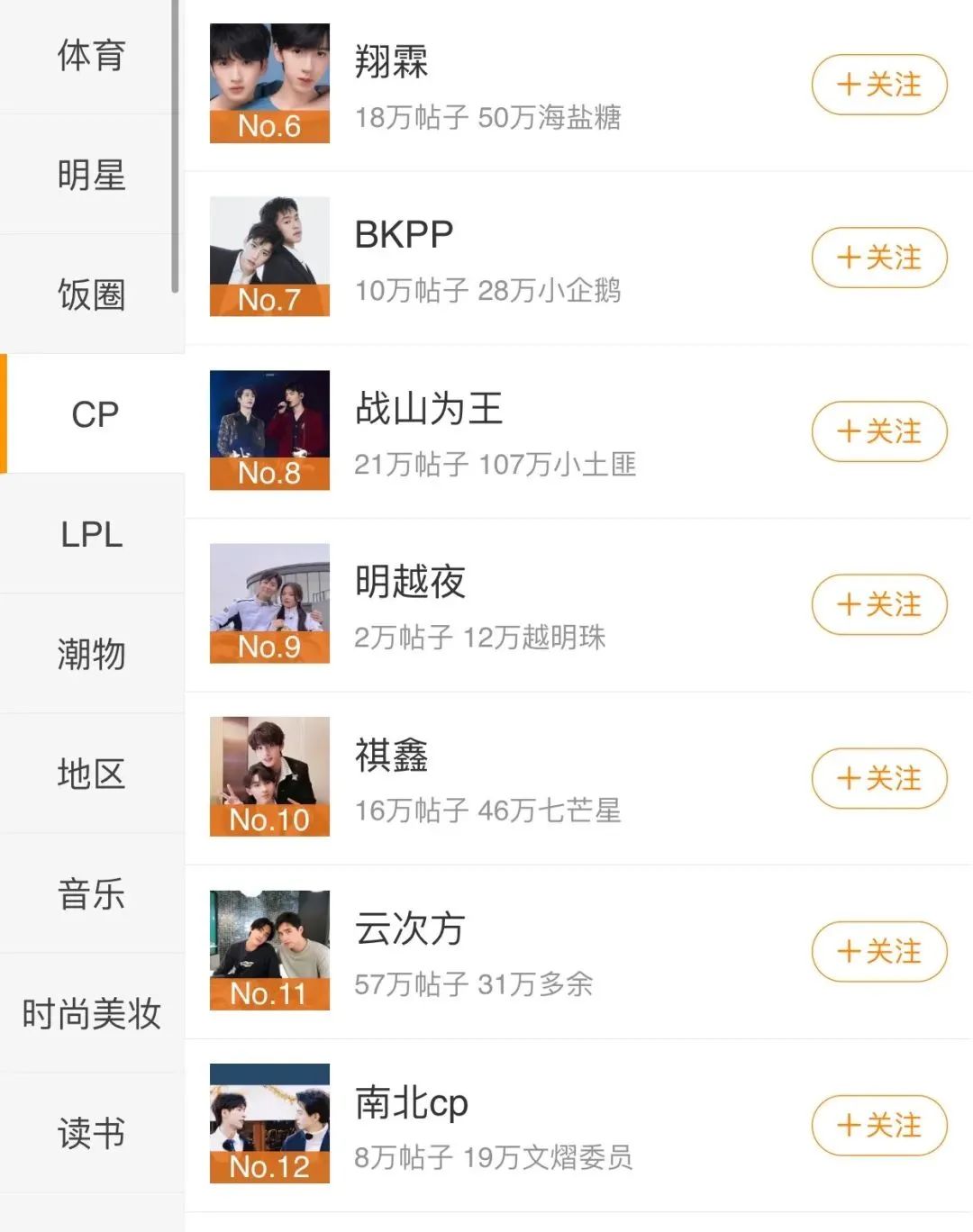Open the 地区 category
Screen dimensions: 973x1232
(91, 774)
